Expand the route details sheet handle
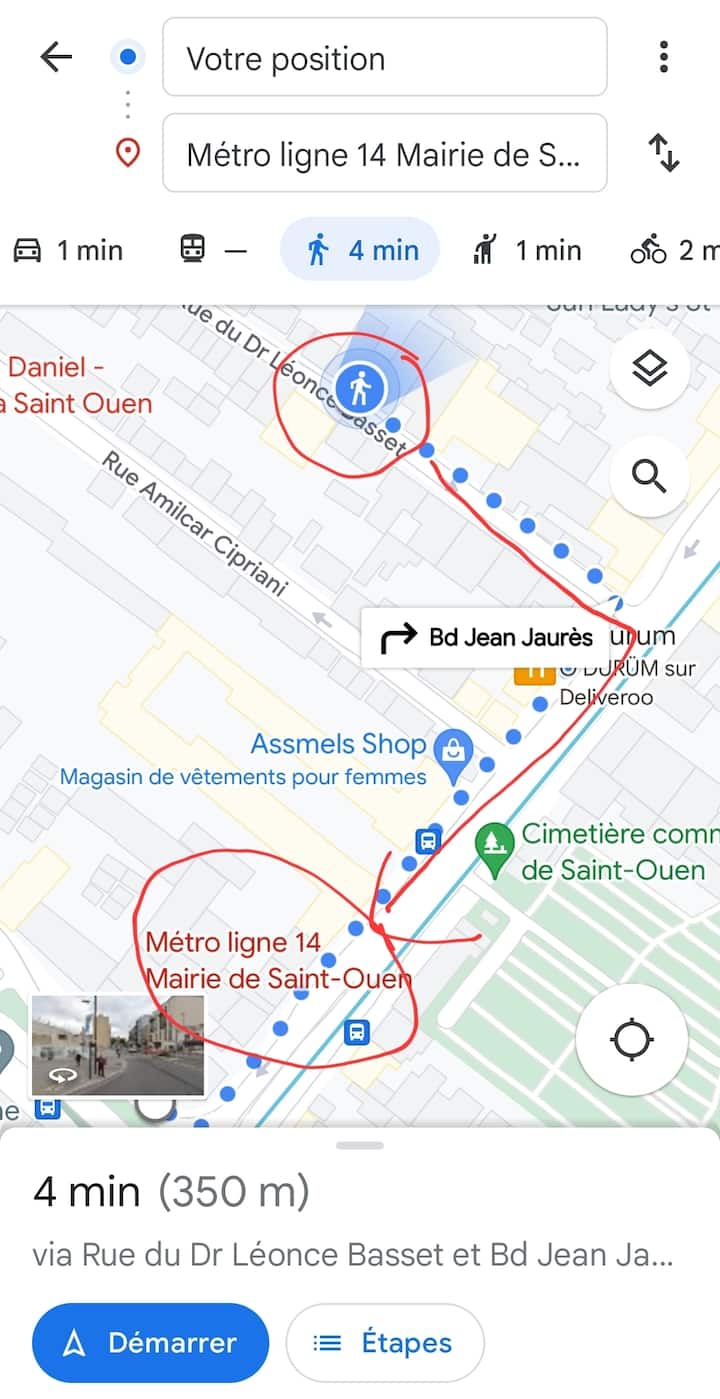This screenshot has width=720, height=1399. [x=360, y=1145]
